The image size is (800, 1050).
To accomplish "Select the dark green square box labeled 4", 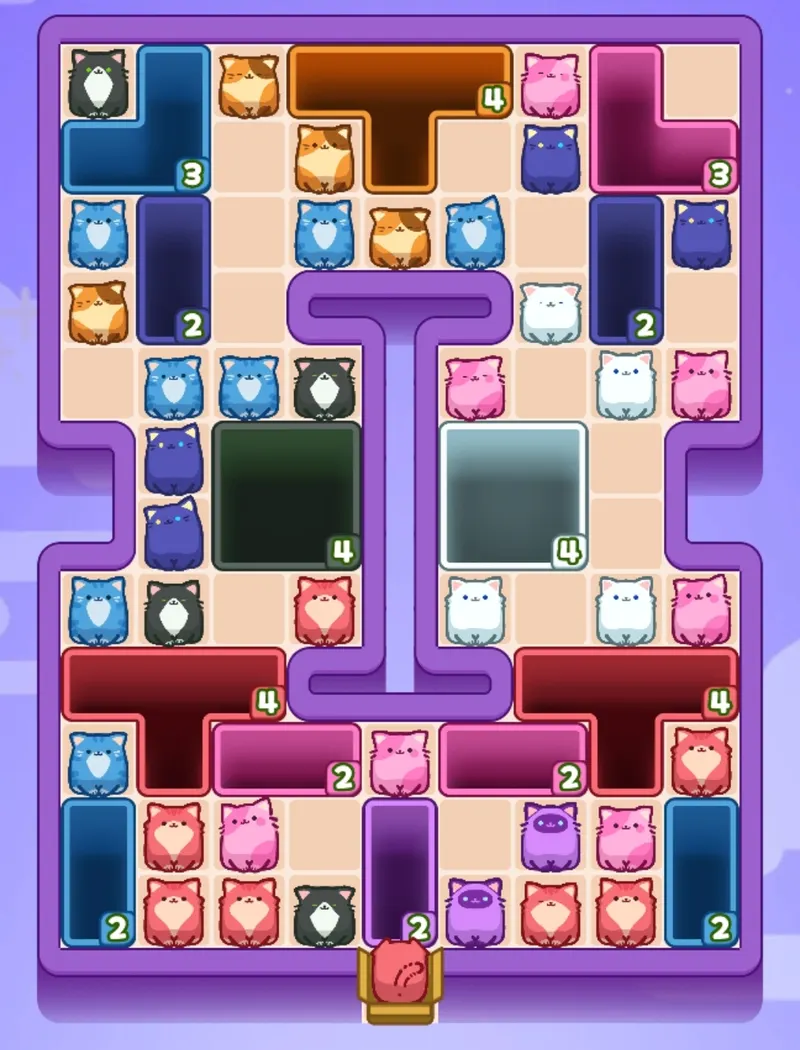I will (x=286, y=495).
